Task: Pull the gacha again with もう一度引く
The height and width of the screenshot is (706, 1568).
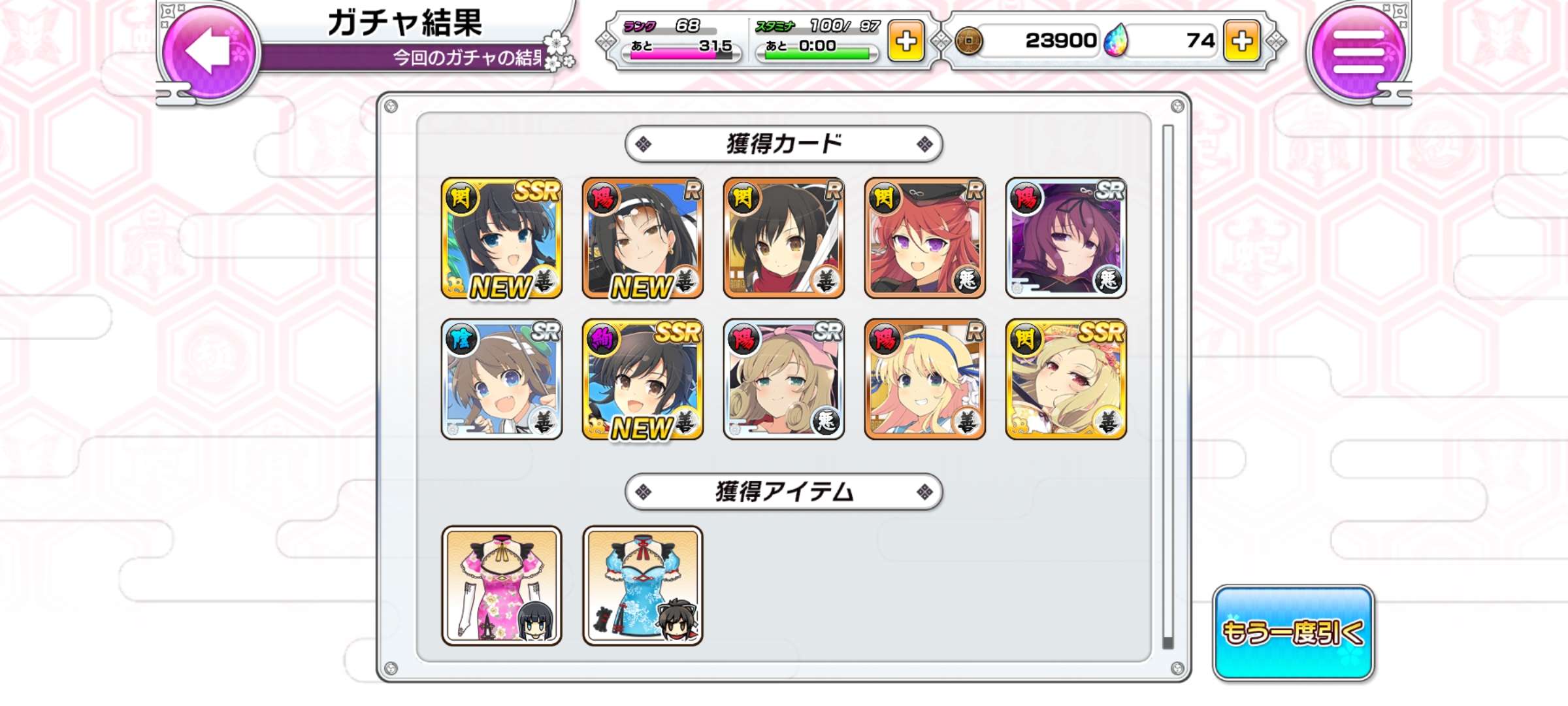Action: coord(1293,632)
